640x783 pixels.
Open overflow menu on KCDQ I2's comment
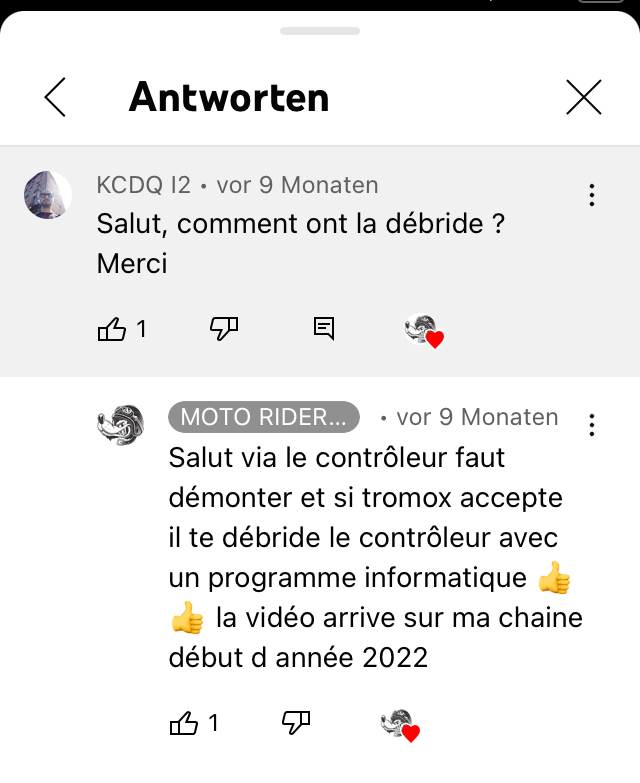point(592,195)
